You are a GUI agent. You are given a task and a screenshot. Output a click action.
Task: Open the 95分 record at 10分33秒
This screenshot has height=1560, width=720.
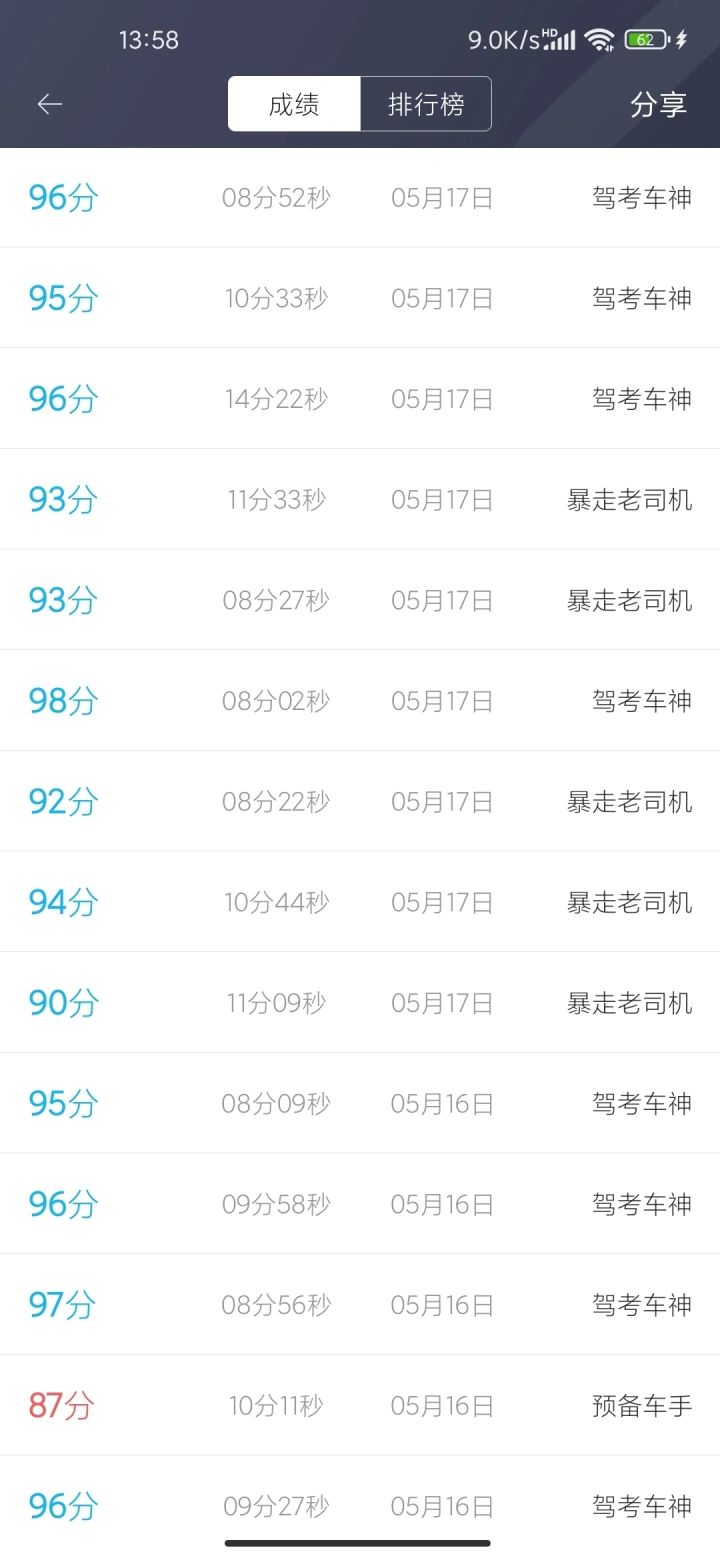(x=360, y=298)
